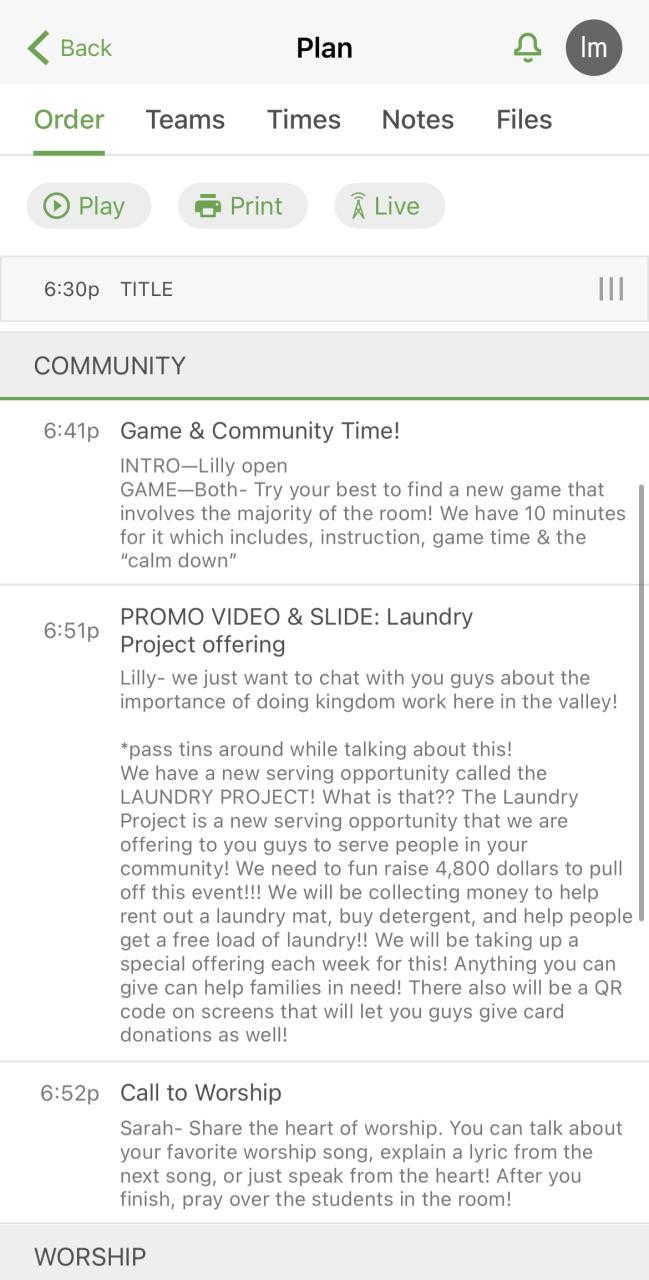Open the Notes tab
Screen dimensions: 649x1280
click(417, 120)
